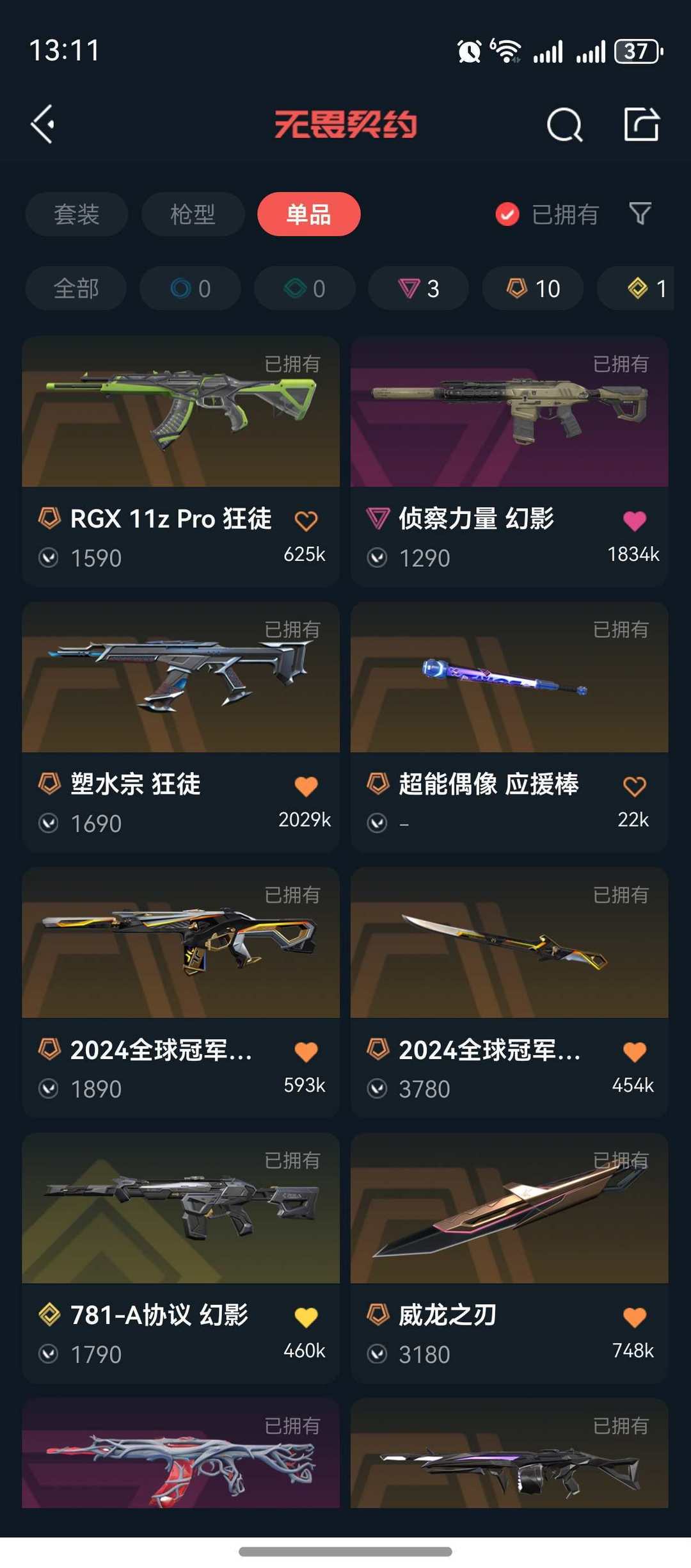The image size is (691, 1568).
Task: Open the search icon
Action: [564, 124]
